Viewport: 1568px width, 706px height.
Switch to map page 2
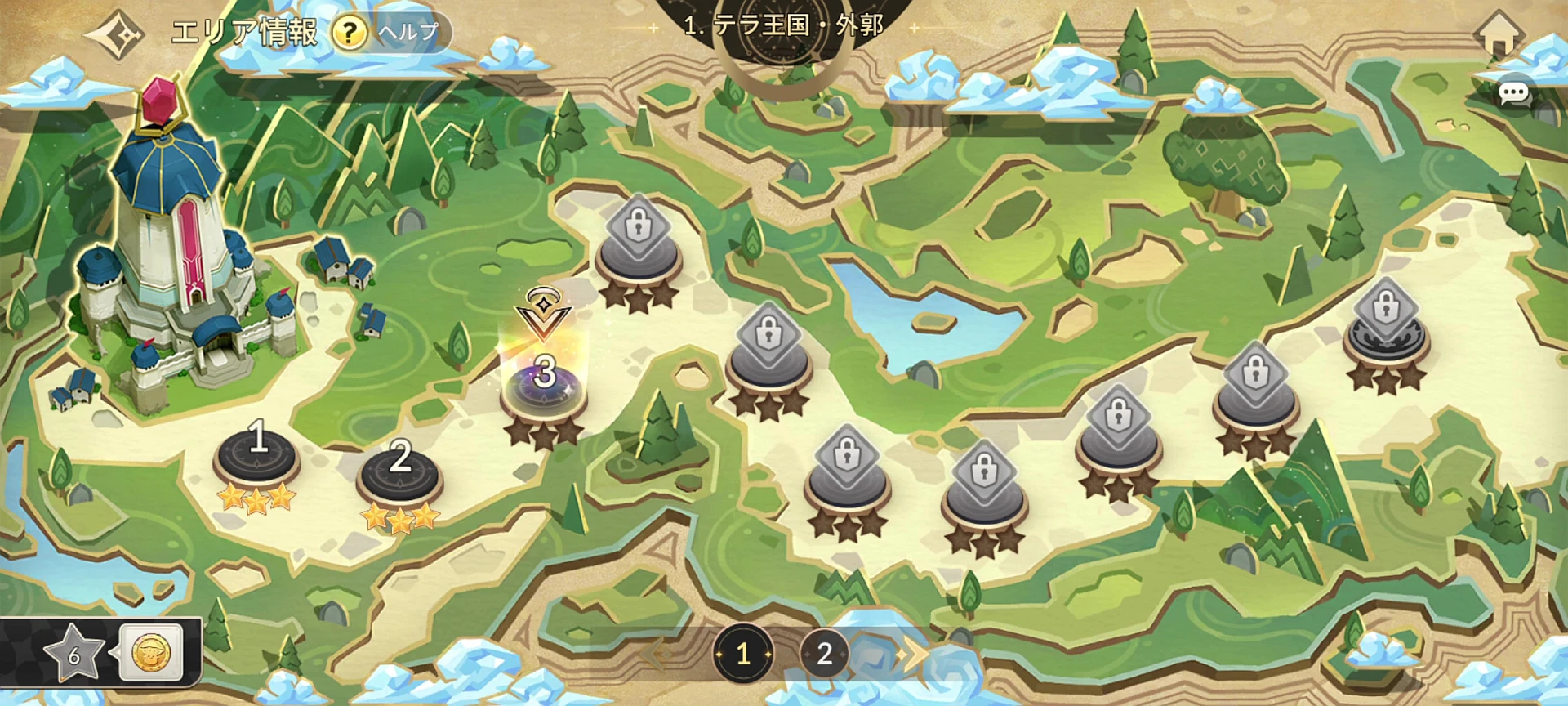[x=825, y=654]
